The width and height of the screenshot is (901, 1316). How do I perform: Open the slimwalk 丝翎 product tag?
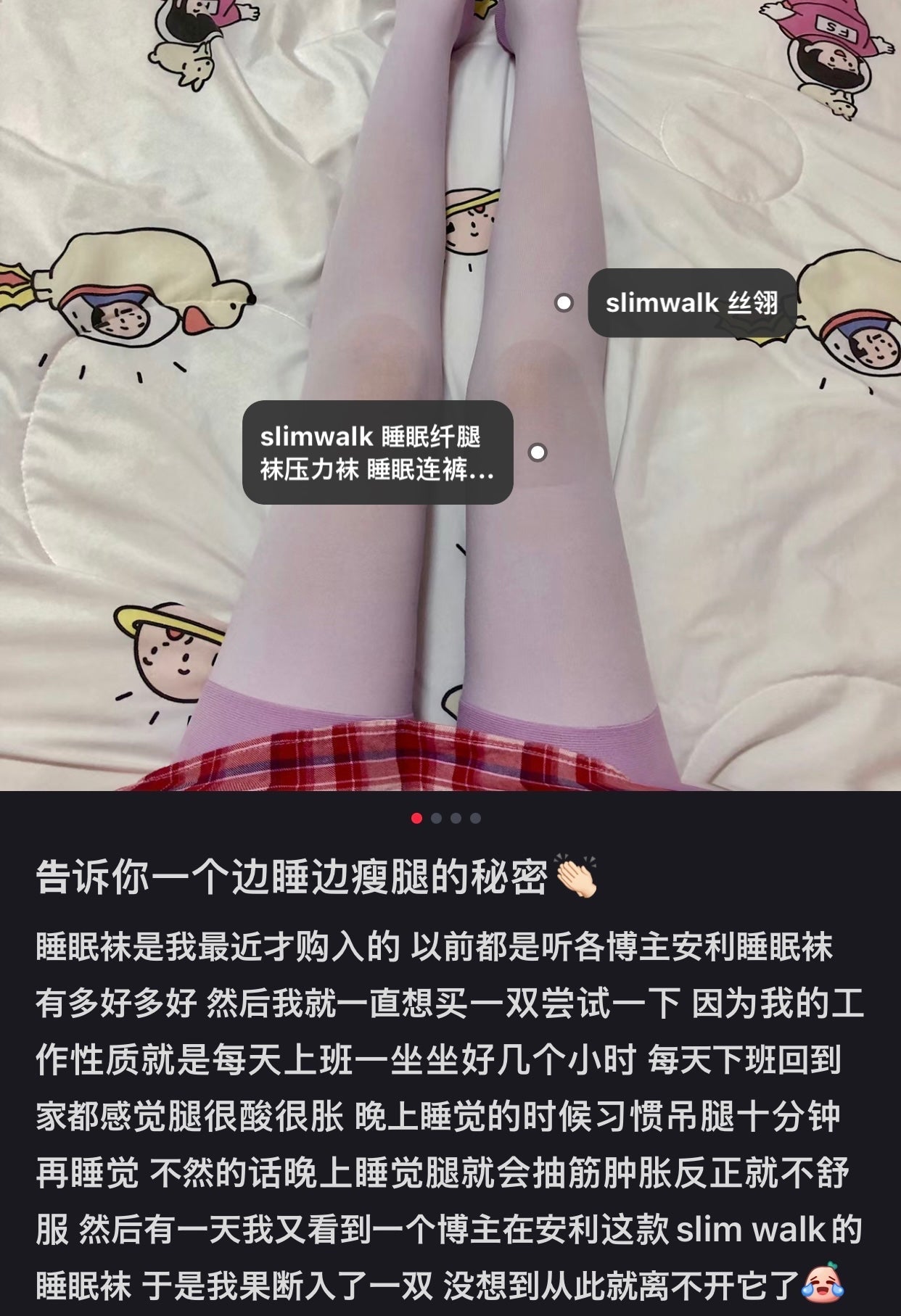click(x=691, y=303)
